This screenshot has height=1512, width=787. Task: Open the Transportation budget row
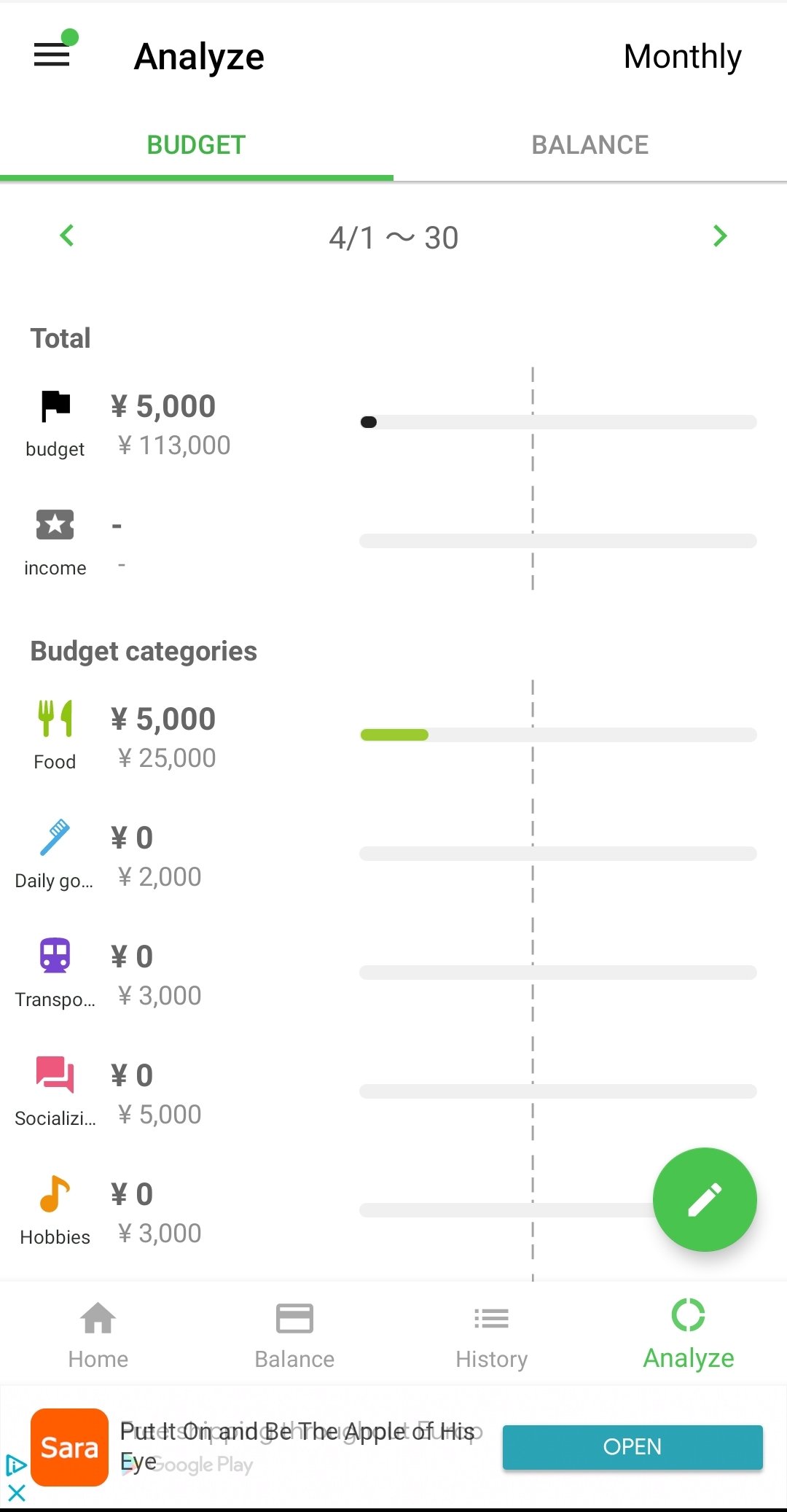click(393, 973)
